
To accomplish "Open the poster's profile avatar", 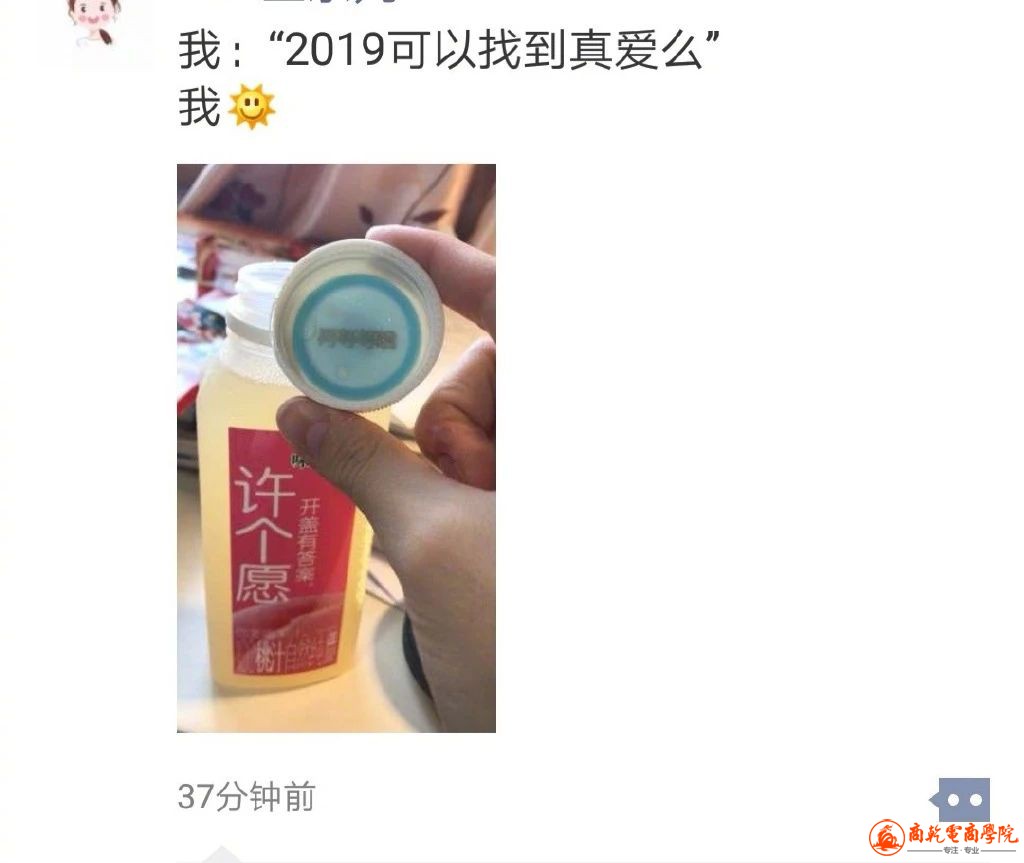I will point(97,30).
